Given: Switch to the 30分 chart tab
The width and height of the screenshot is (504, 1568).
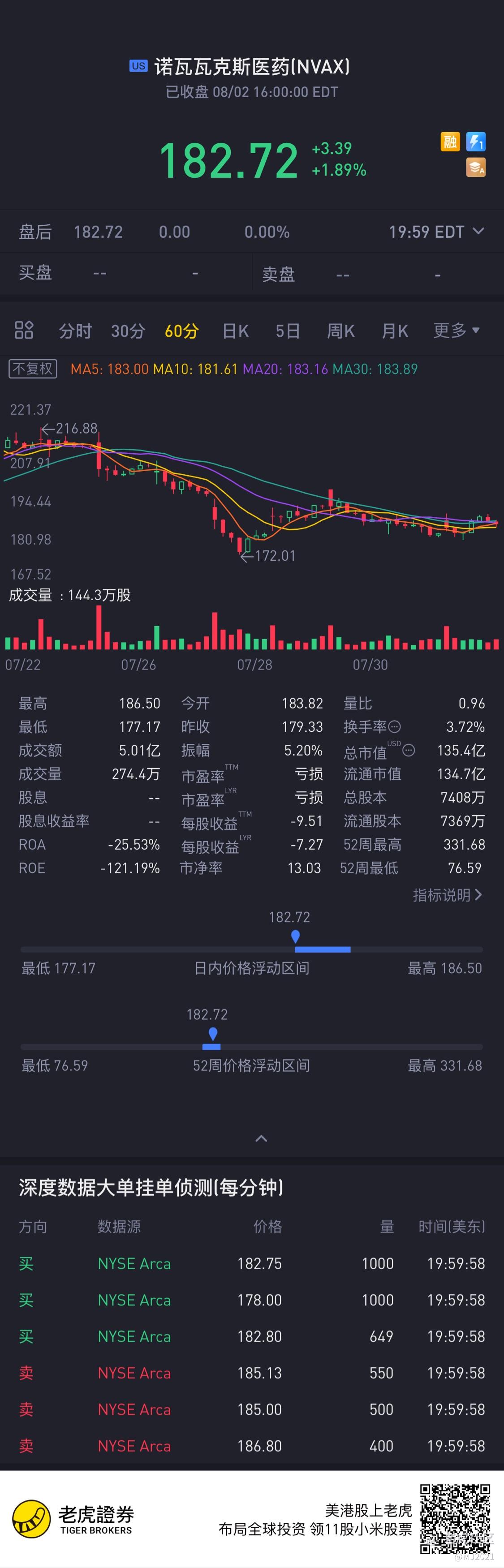Looking at the screenshot, I should [128, 331].
